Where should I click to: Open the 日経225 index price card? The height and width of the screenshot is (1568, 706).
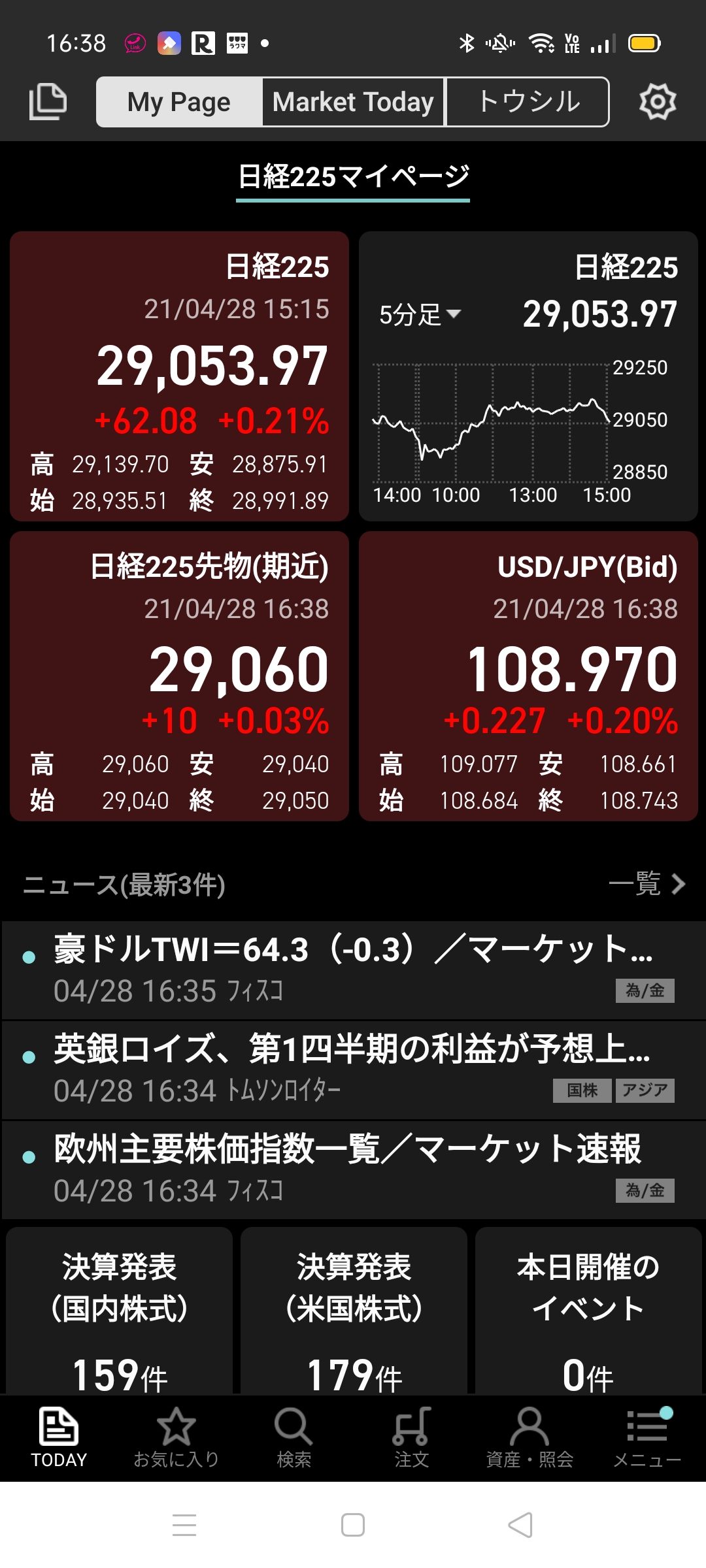click(179, 376)
